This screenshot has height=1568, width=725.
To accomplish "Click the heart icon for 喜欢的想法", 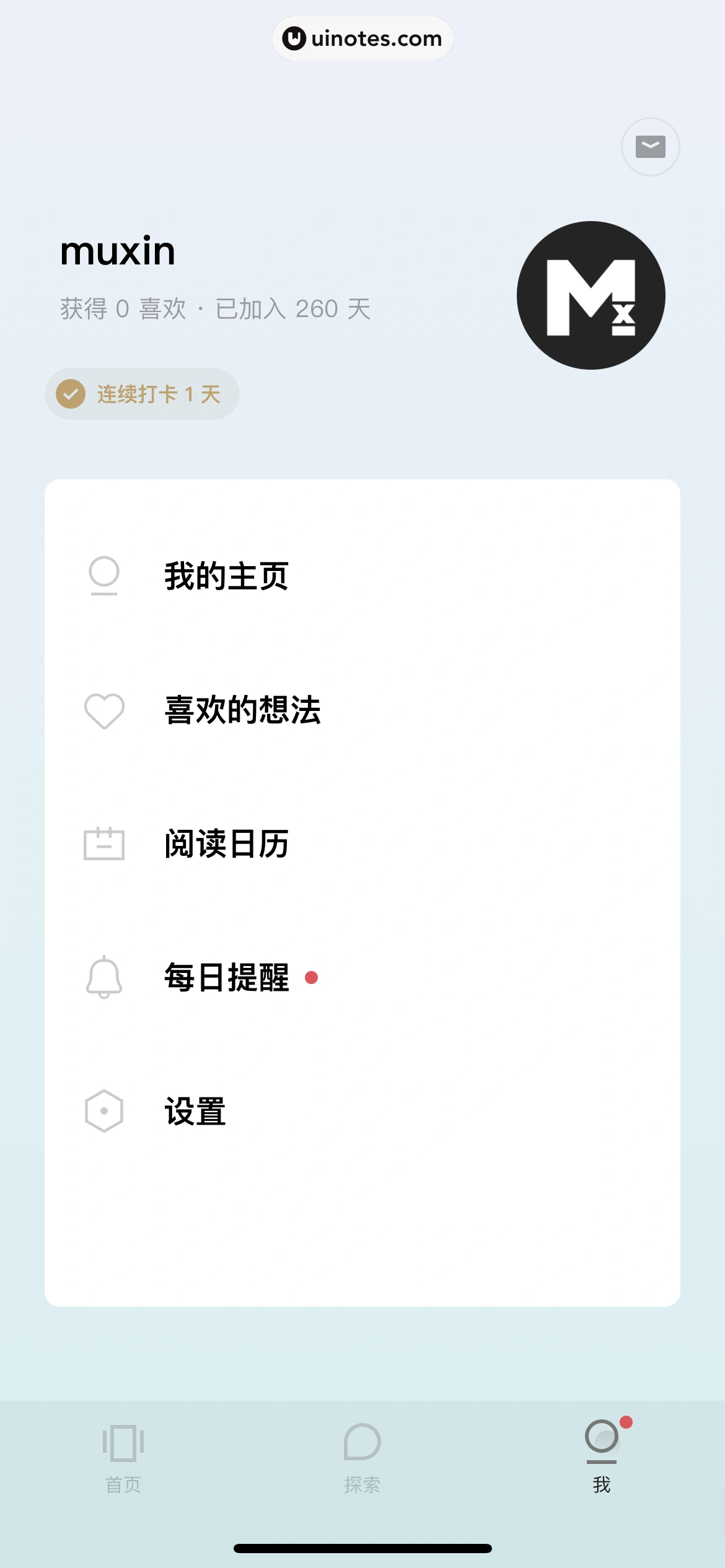I will pos(104,712).
